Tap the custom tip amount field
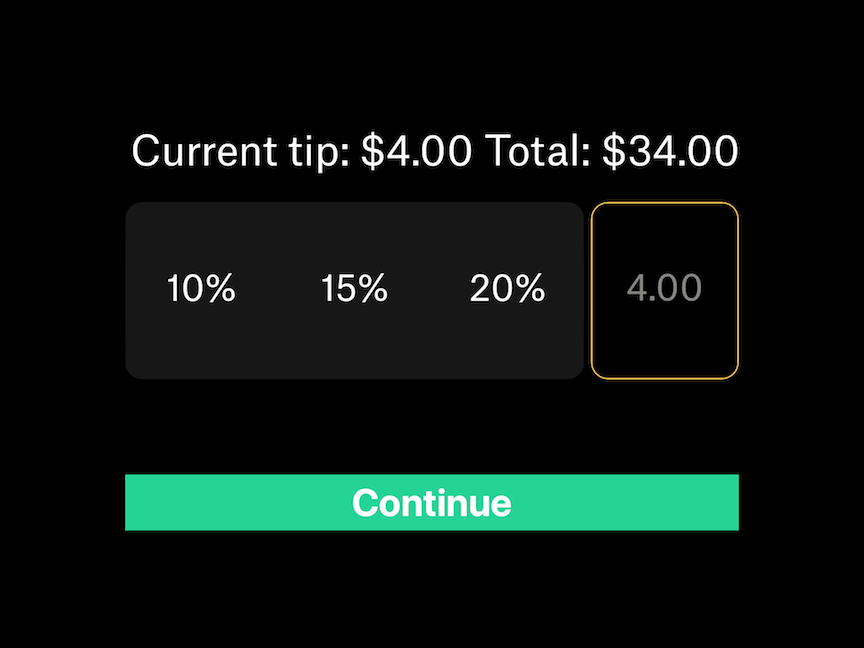Image resolution: width=864 pixels, height=648 pixels. coord(664,290)
